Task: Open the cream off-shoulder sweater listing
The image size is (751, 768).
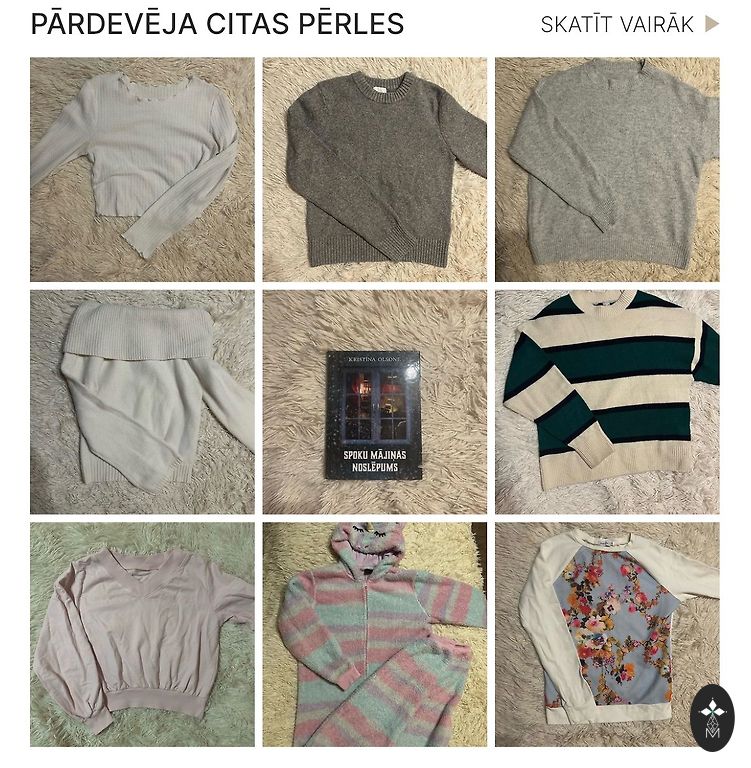Action: [142, 402]
